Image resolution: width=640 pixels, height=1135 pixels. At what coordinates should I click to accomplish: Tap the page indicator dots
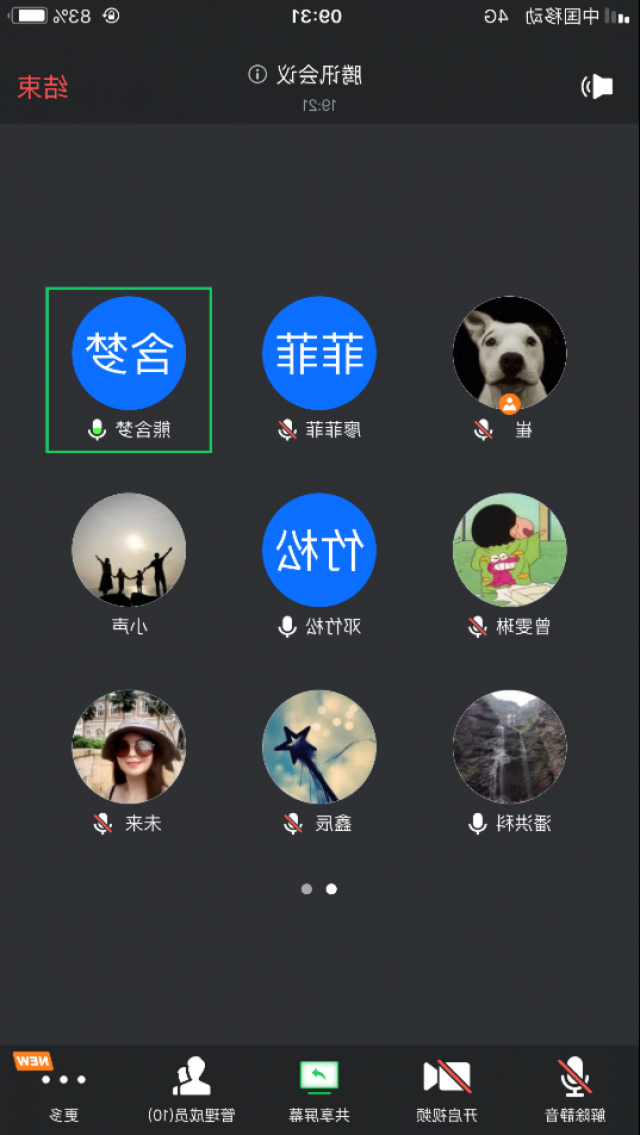click(x=319, y=888)
